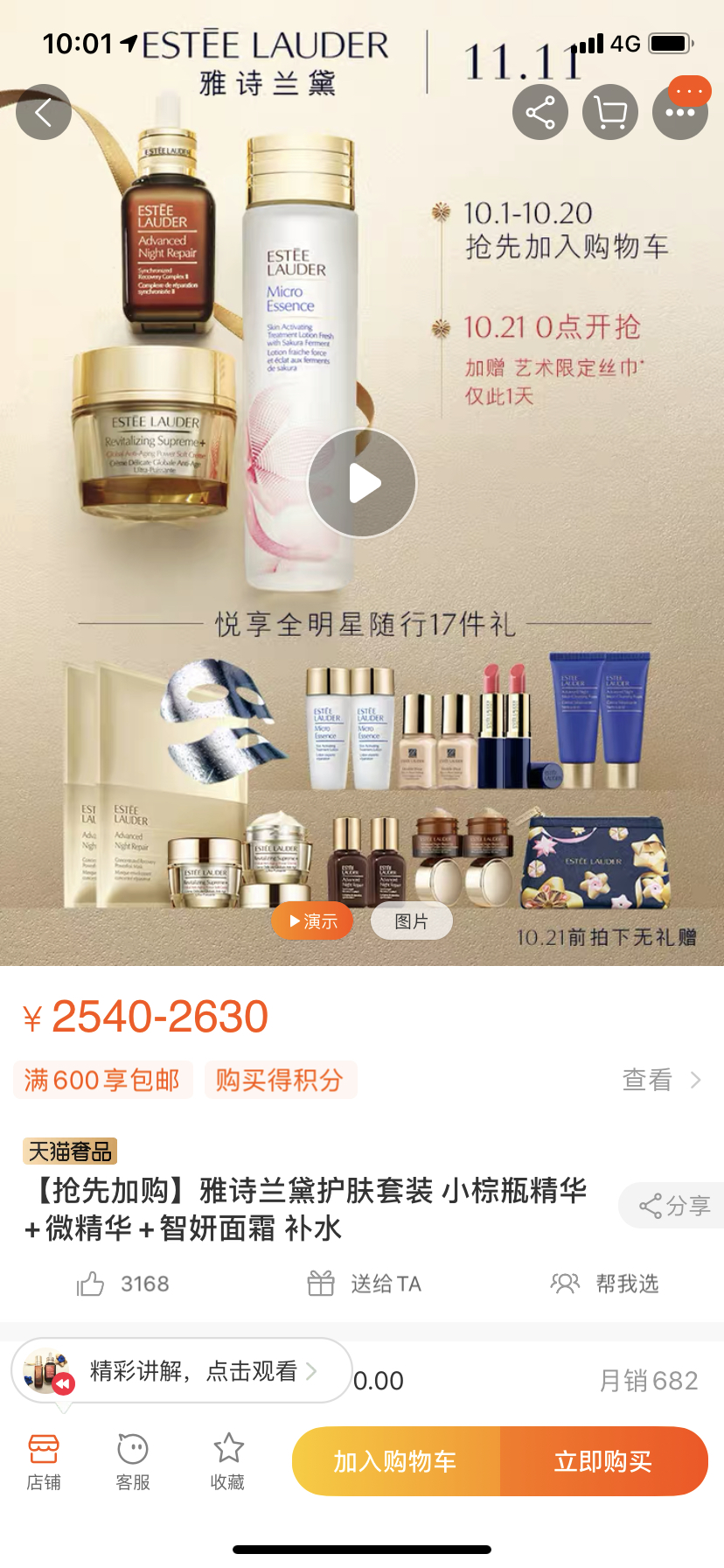Contact 客服 customer service
The width and height of the screenshot is (724, 1568).
tap(133, 1461)
